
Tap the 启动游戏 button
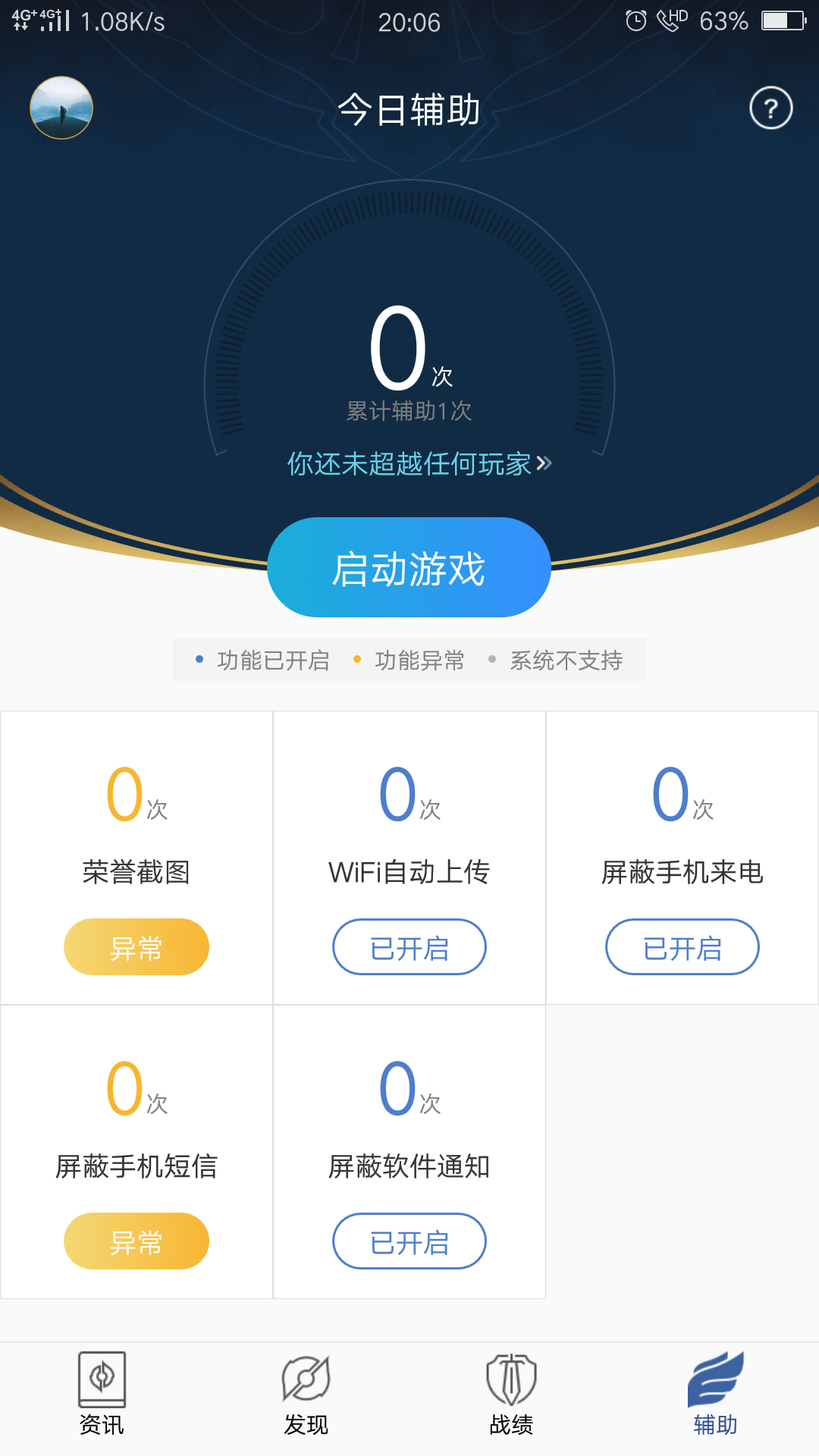[409, 568]
